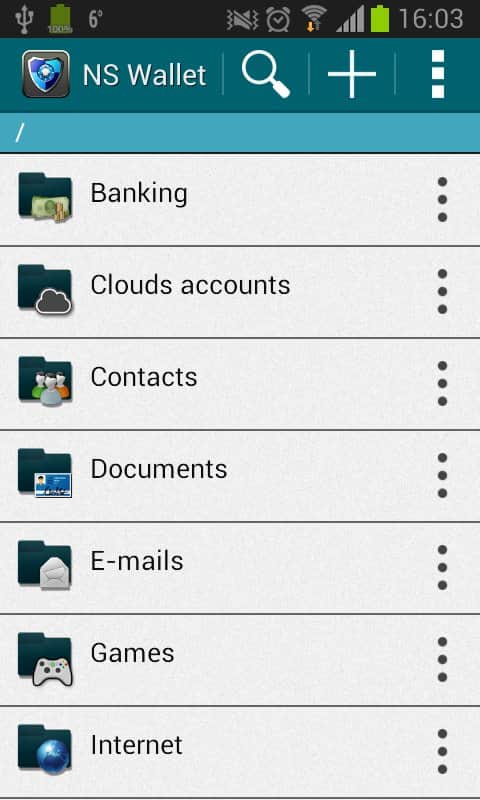Tap the NS Wallet shield app icon

46,74
